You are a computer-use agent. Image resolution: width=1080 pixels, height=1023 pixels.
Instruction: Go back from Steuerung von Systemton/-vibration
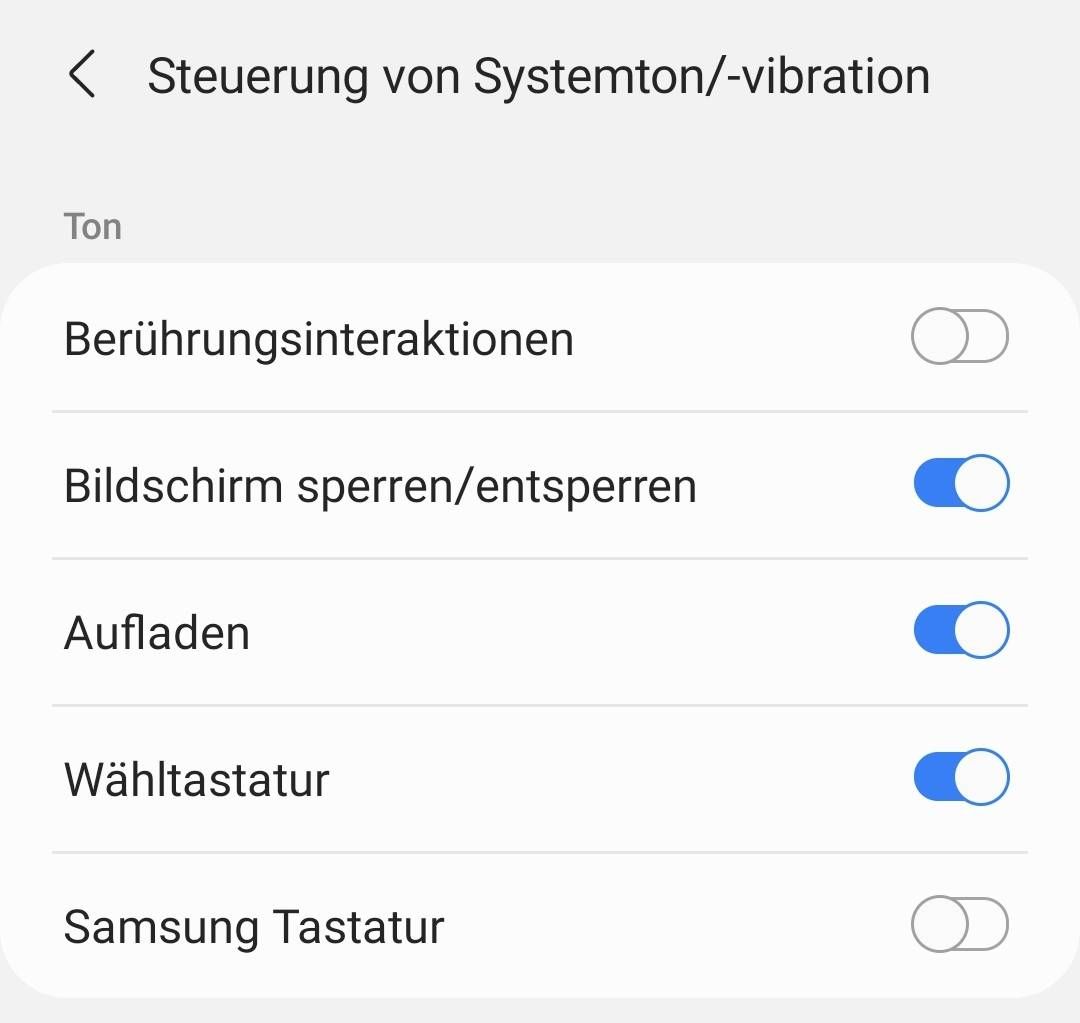[x=82, y=76]
